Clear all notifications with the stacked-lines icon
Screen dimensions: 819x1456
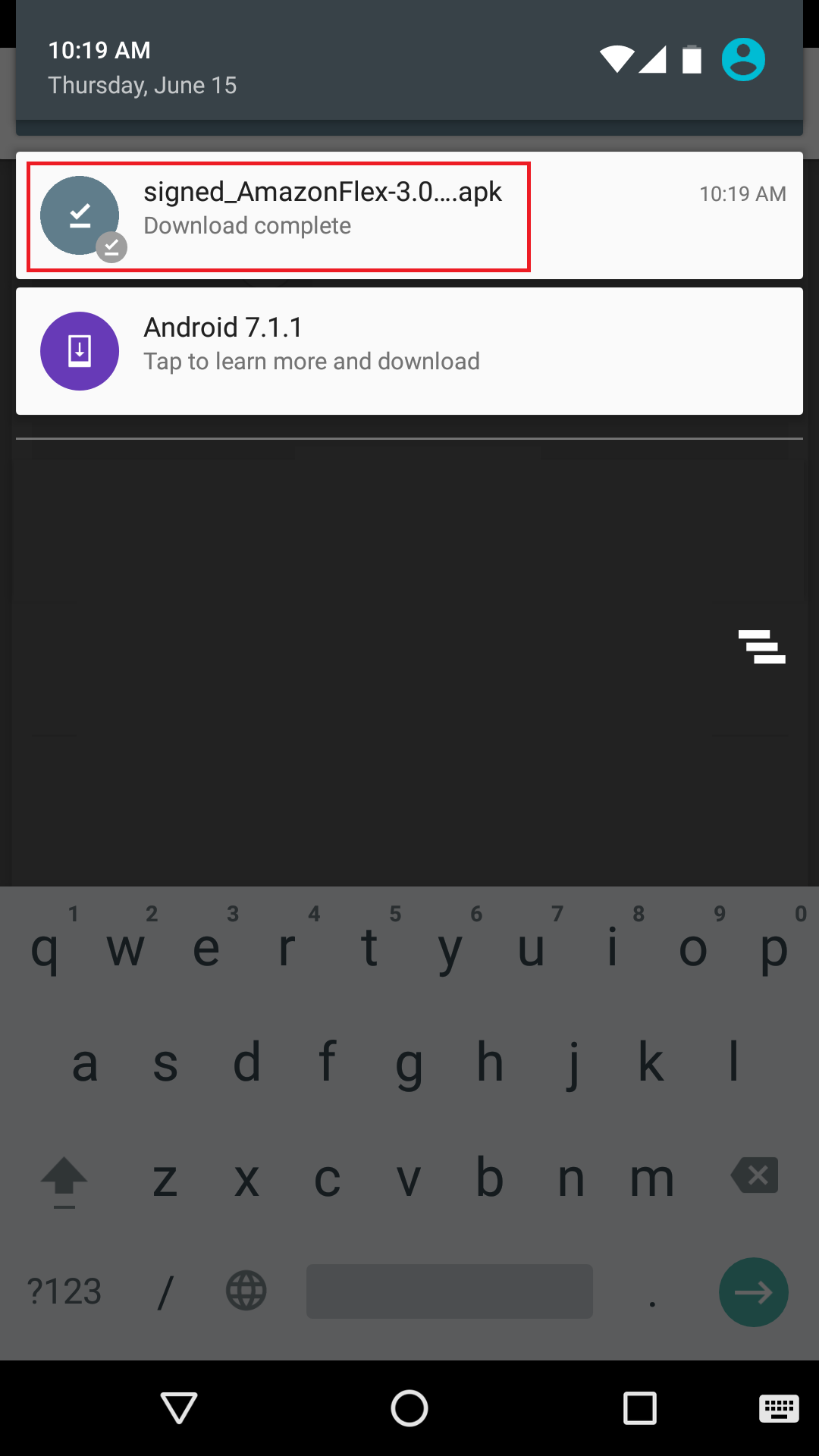click(761, 647)
